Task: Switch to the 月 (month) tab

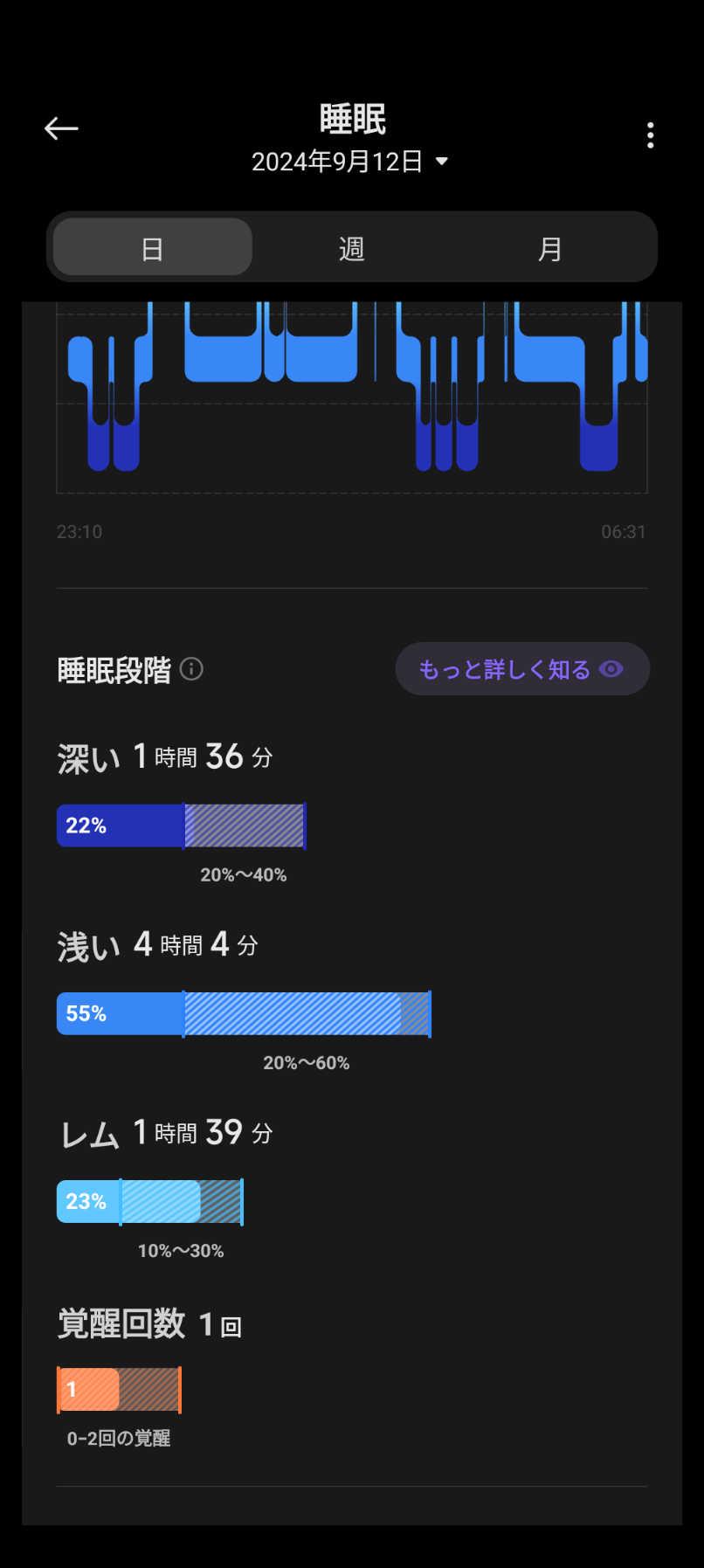Action: click(549, 248)
